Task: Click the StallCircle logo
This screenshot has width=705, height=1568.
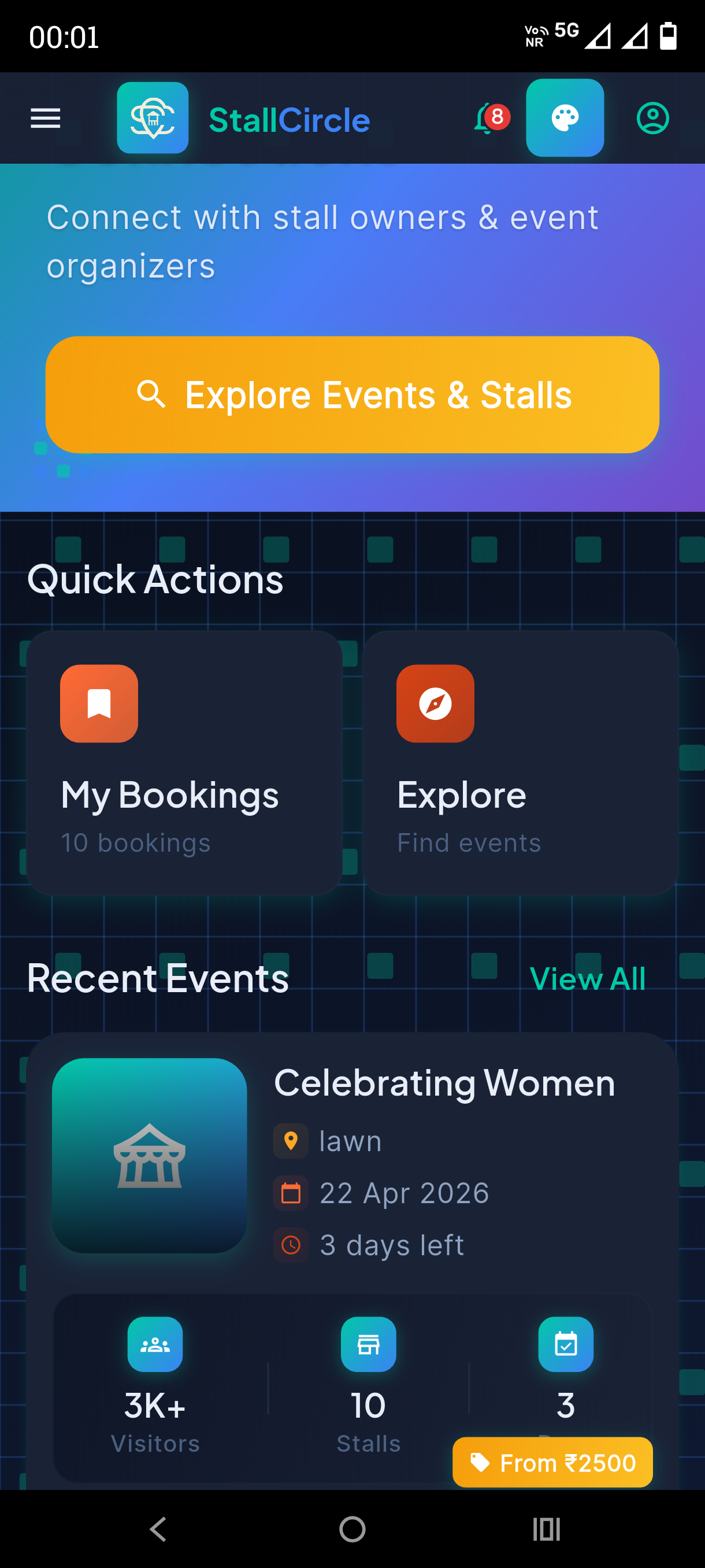Action: [x=152, y=117]
